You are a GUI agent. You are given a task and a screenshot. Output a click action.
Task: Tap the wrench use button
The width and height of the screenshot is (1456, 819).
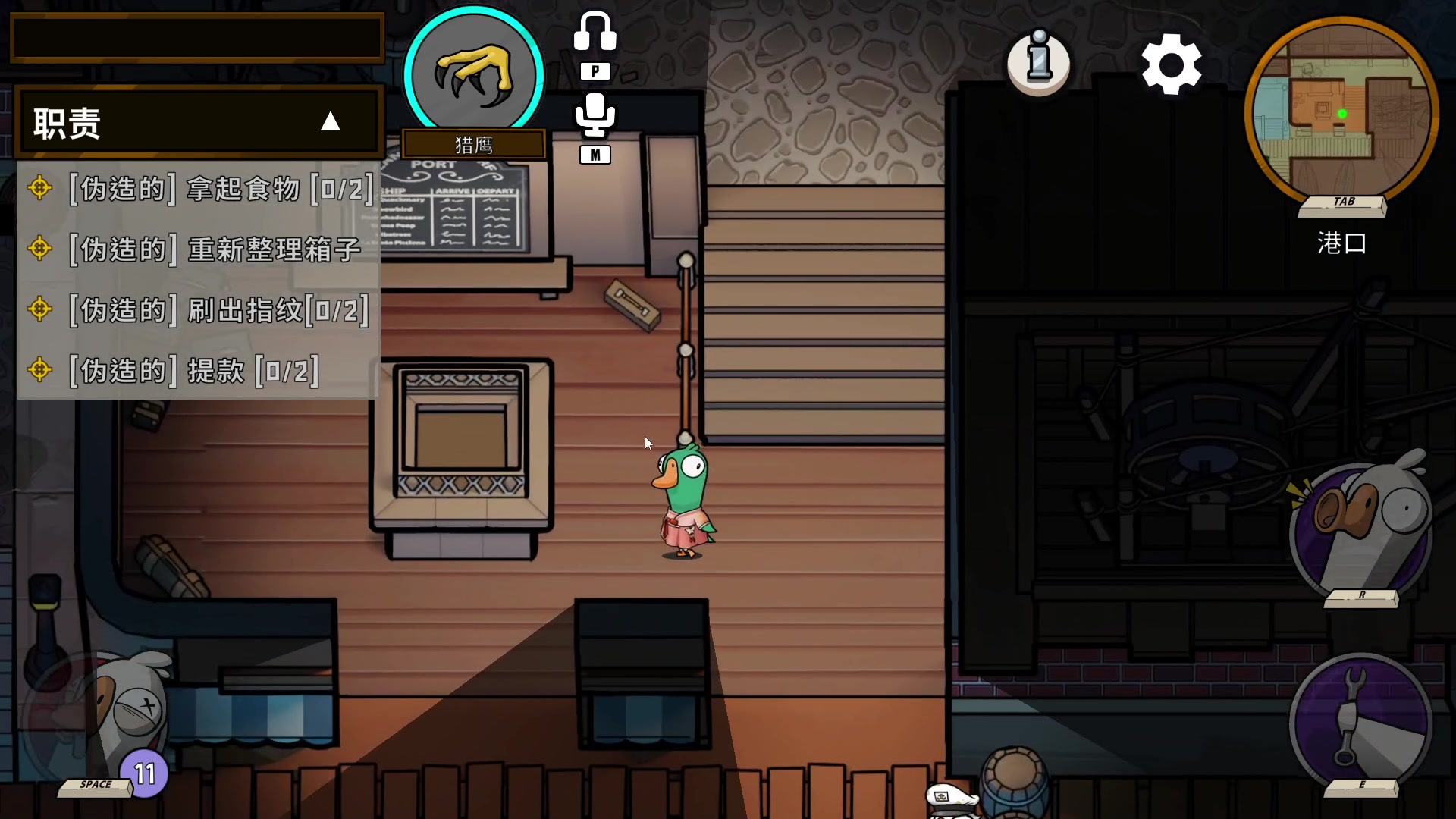pyautogui.click(x=1361, y=720)
